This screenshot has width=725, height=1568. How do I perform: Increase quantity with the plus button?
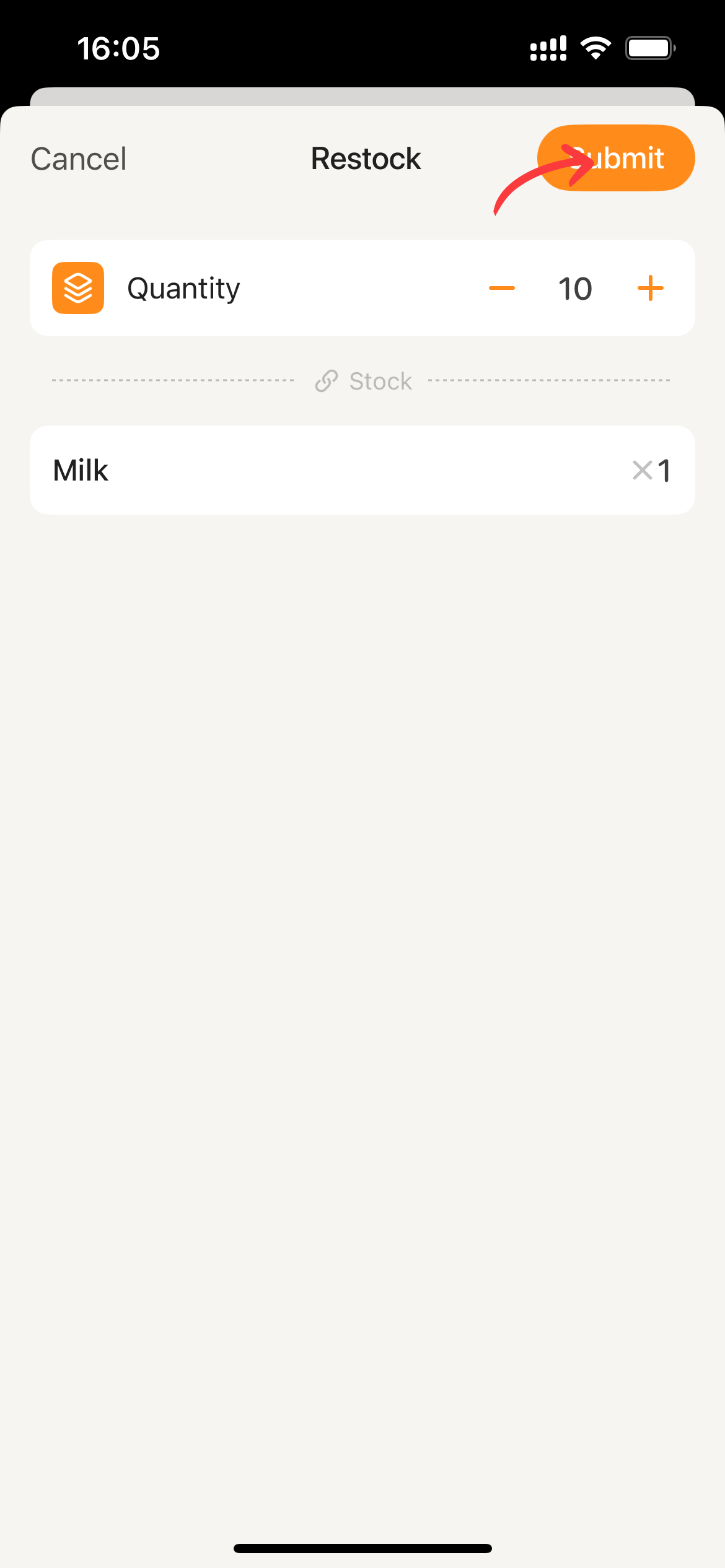point(651,288)
